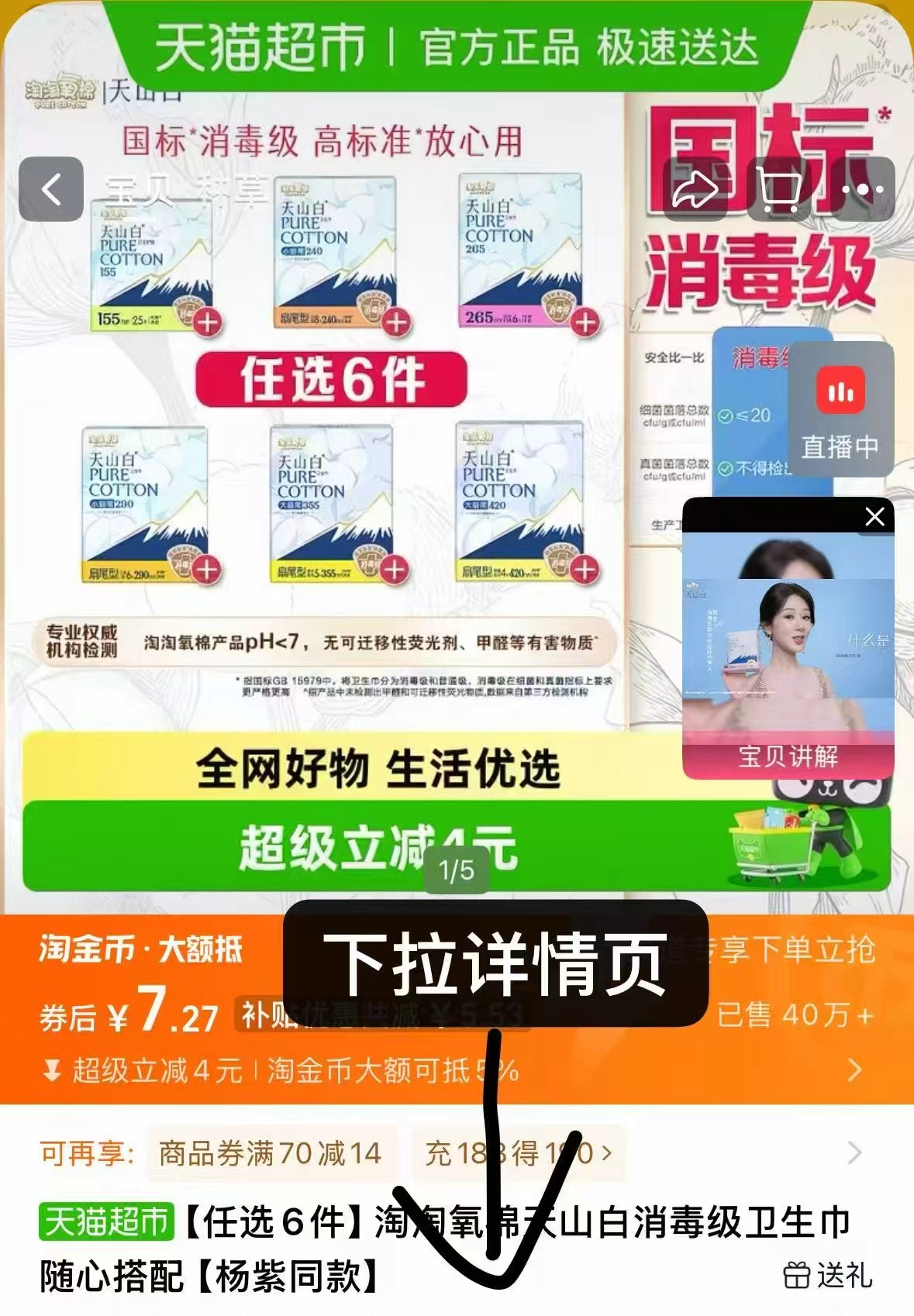914x1316 pixels.
Task: Go back using the top-left arrow
Action: pyautogui.click(x=51, y=189)
